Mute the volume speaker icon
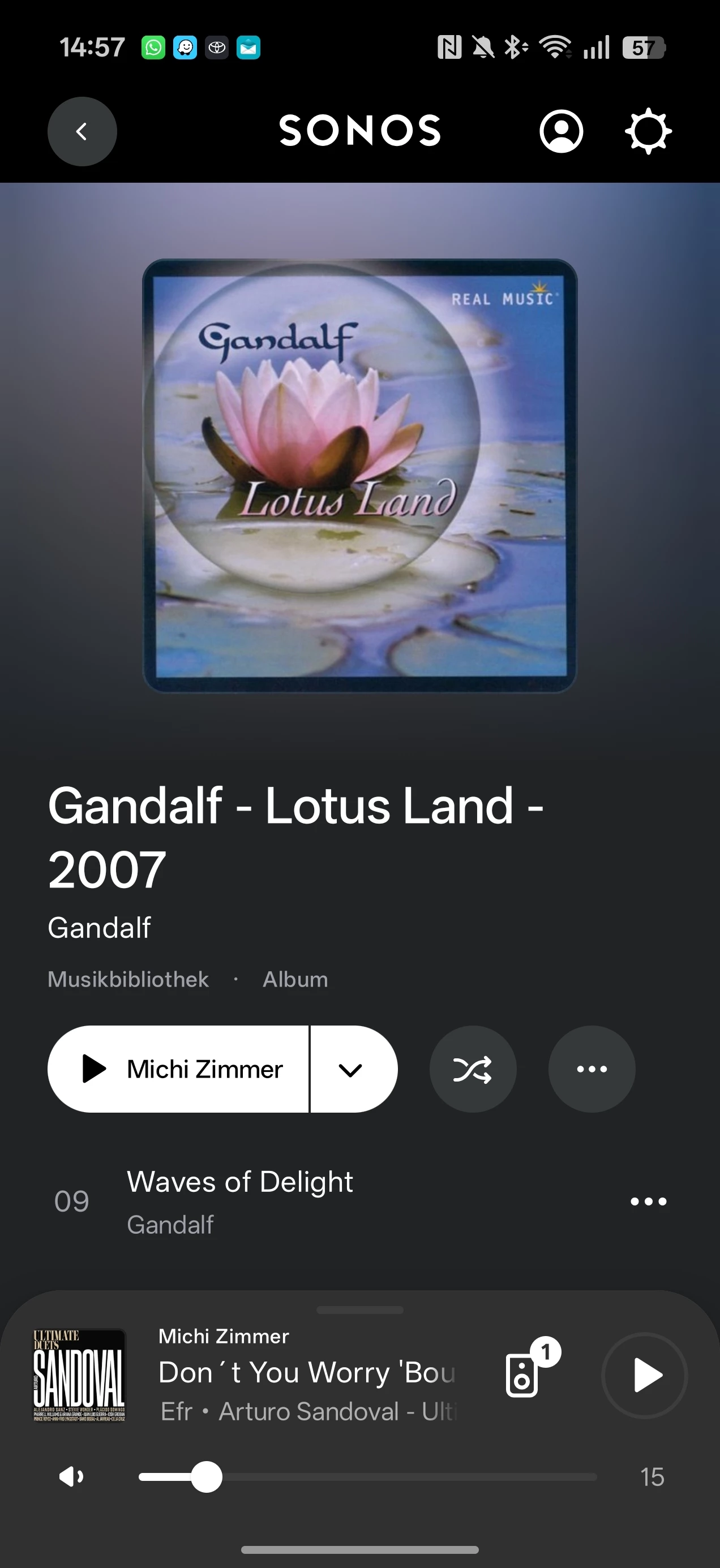 coord(71,1476)
